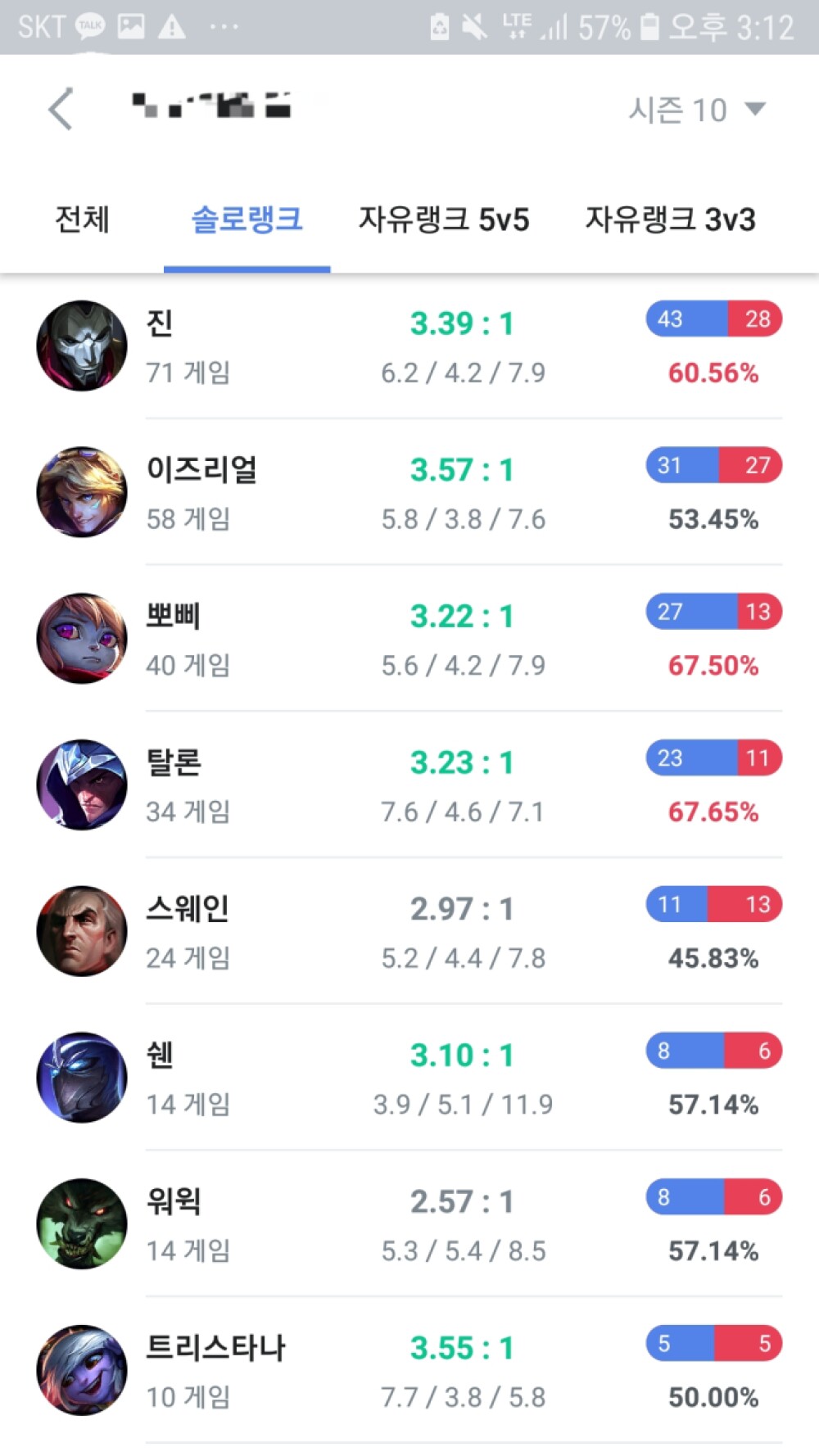Open the 트리스타나 champion stats row
Screen dimensions: 819x1456
pyautogui.click(x=409, y=1371)
